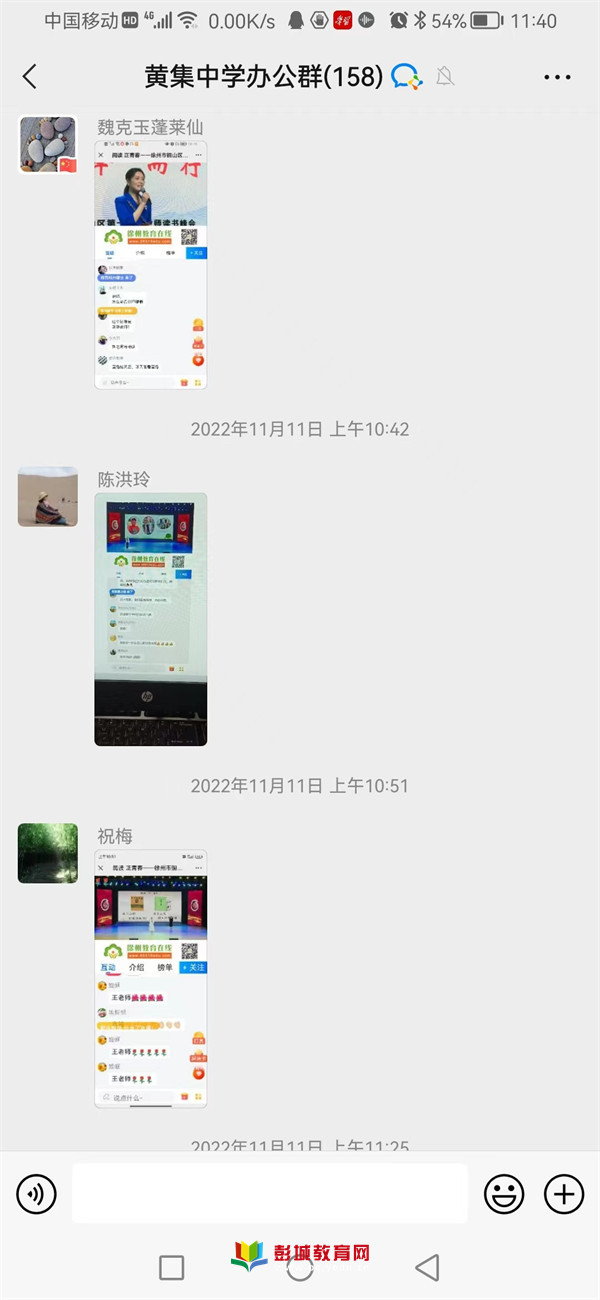This screenshot has width=600, height=1300.
Task: Focus the message text field
Action: [269, 1193]
